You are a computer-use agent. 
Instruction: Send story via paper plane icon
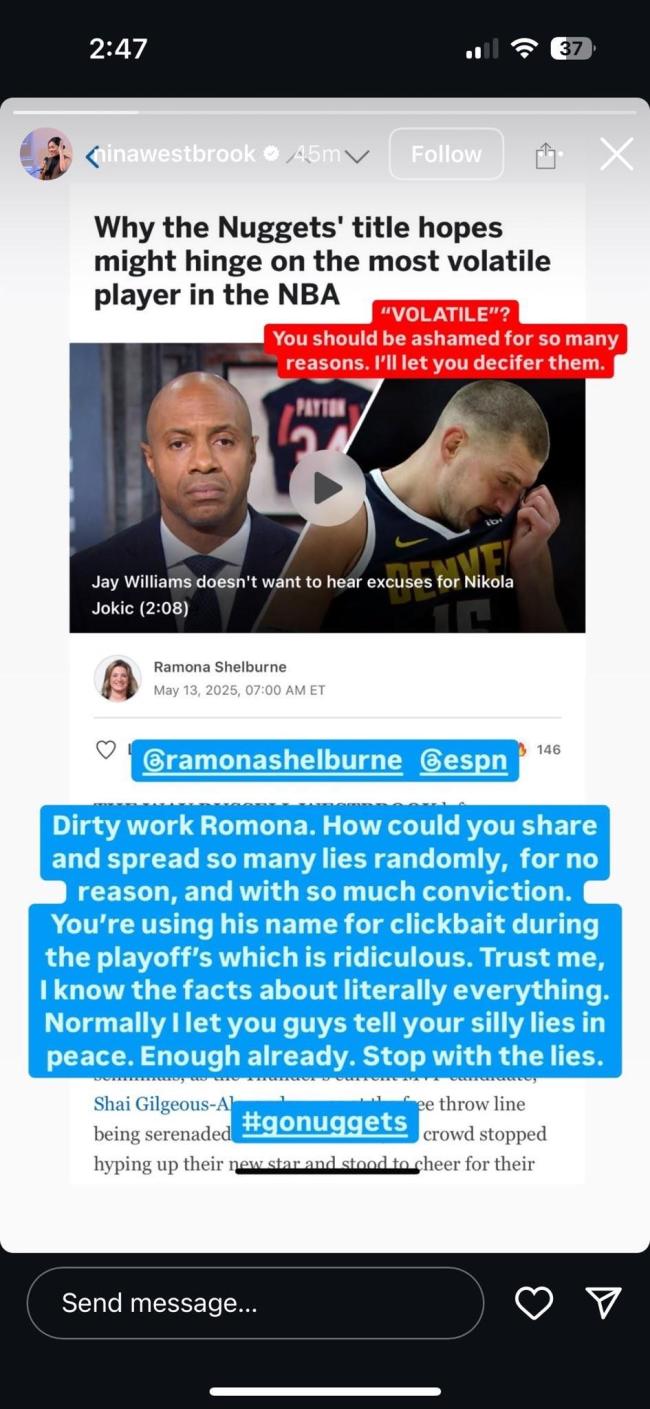click(603, 1301)
